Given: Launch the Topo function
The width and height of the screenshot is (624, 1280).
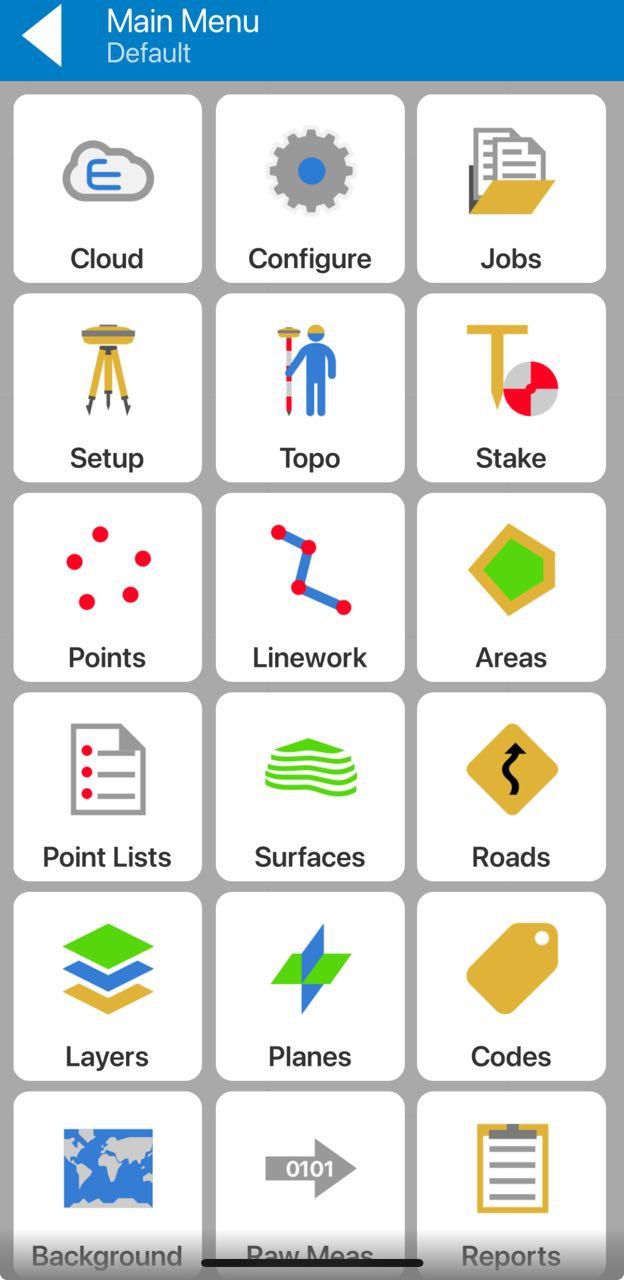Looking at the screenshot, I should (310, 388).
